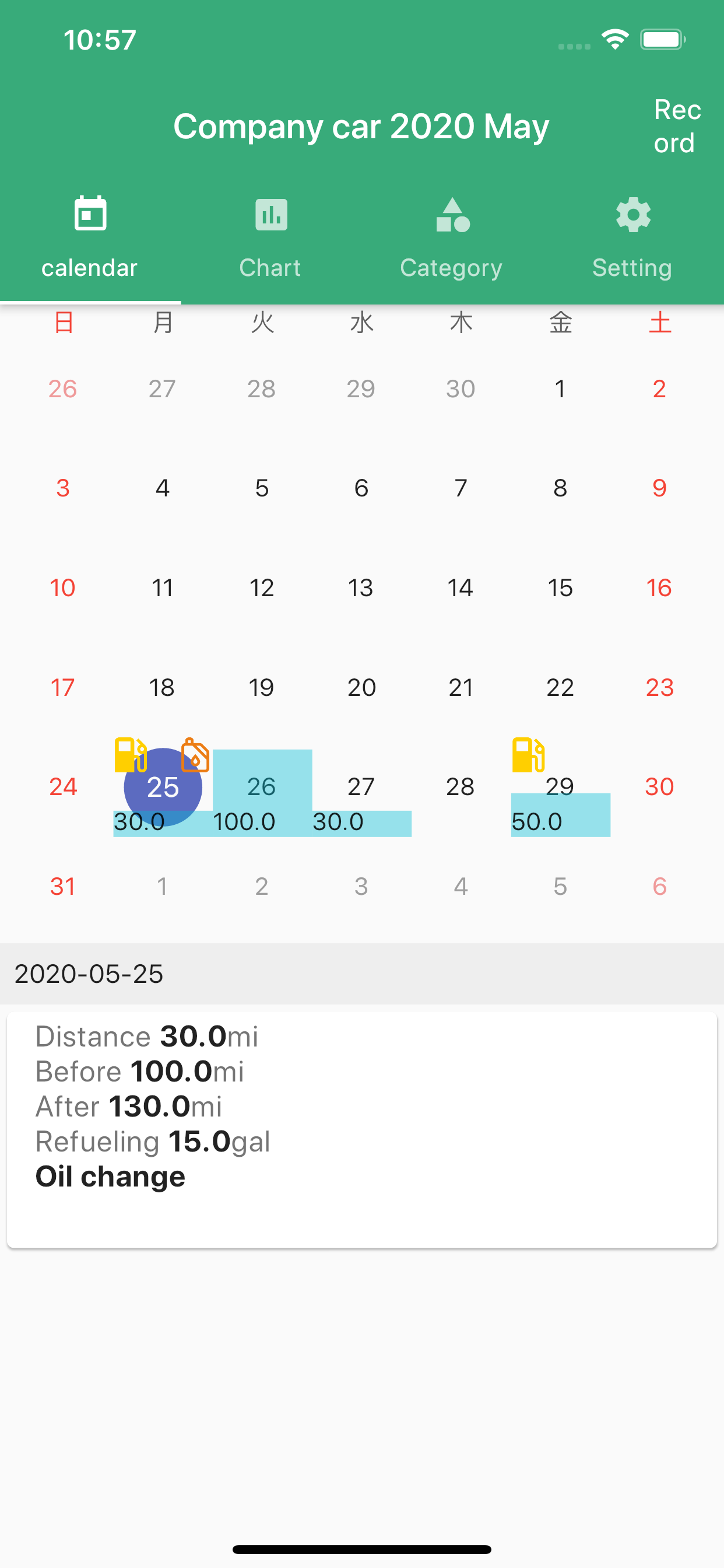
Task: Select the Chart bar-graph icon
Action: (270, 213)
